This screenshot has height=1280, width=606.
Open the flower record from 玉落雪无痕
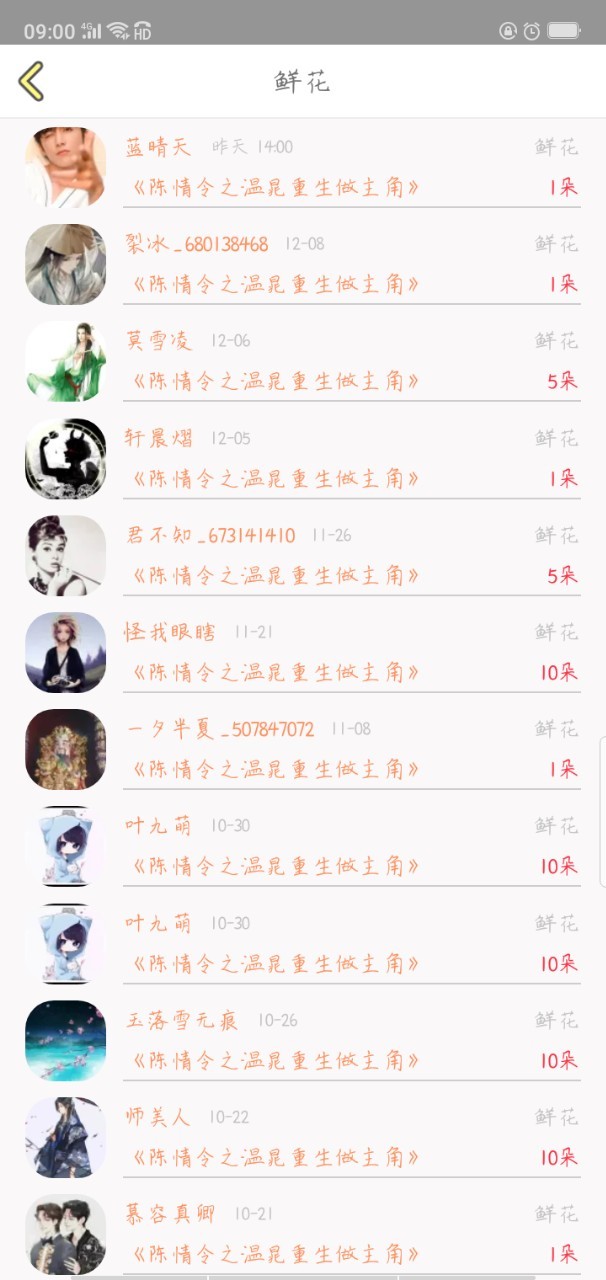(303, 1040)
